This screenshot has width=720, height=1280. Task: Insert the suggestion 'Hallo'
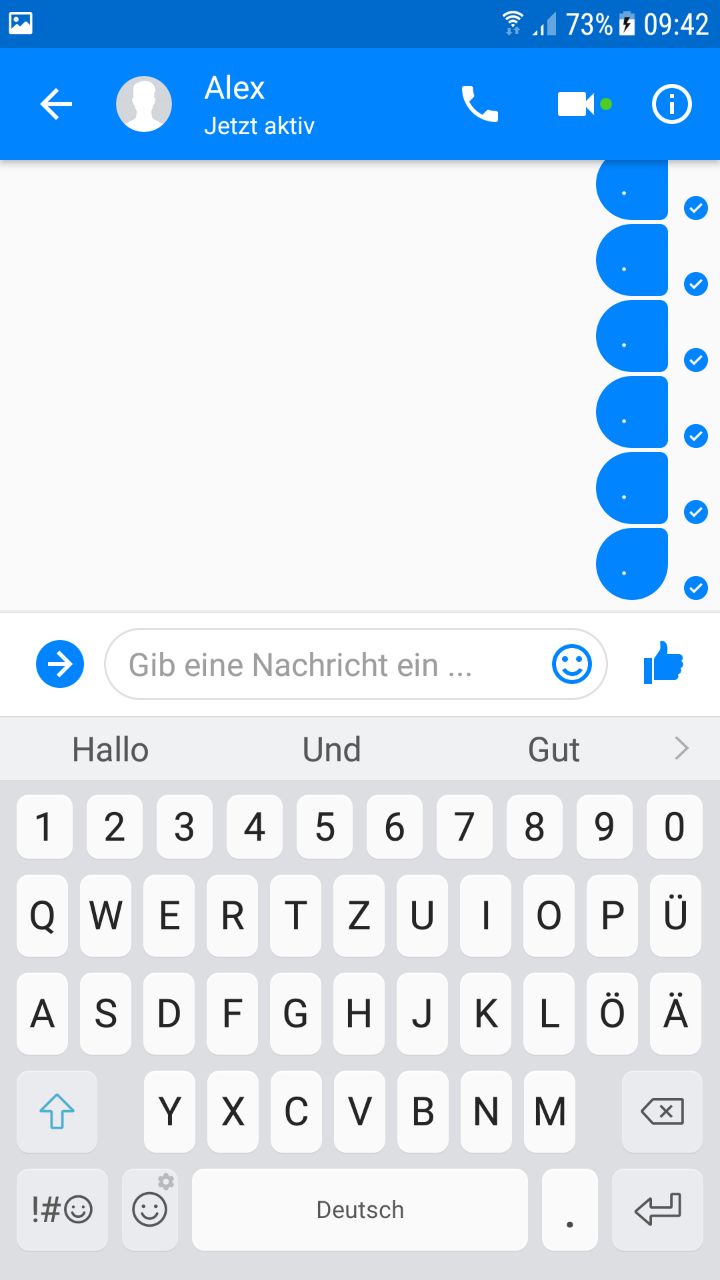coord(110,750)
